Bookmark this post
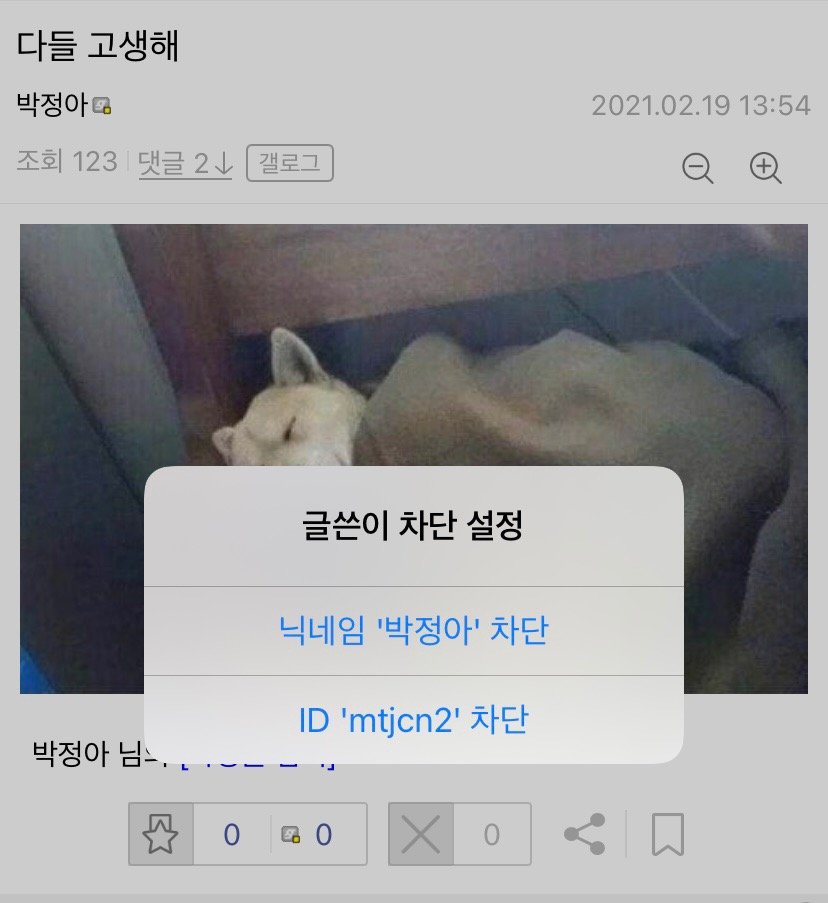The width and height of the screenshot is (828, 903). 667,834
